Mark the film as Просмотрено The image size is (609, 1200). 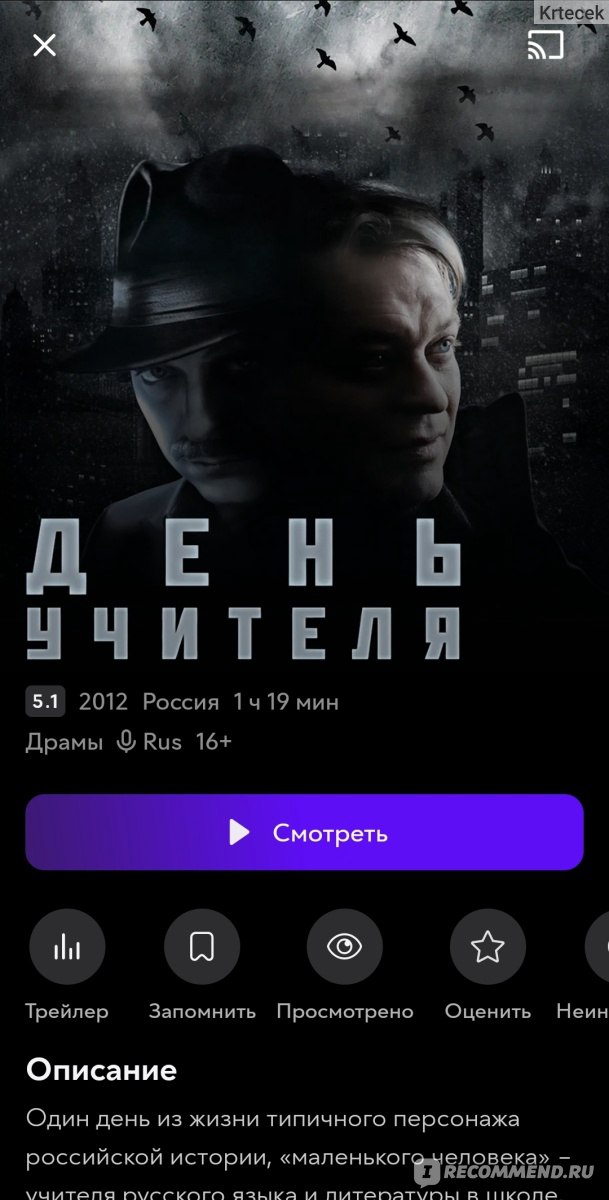[345, 947]
